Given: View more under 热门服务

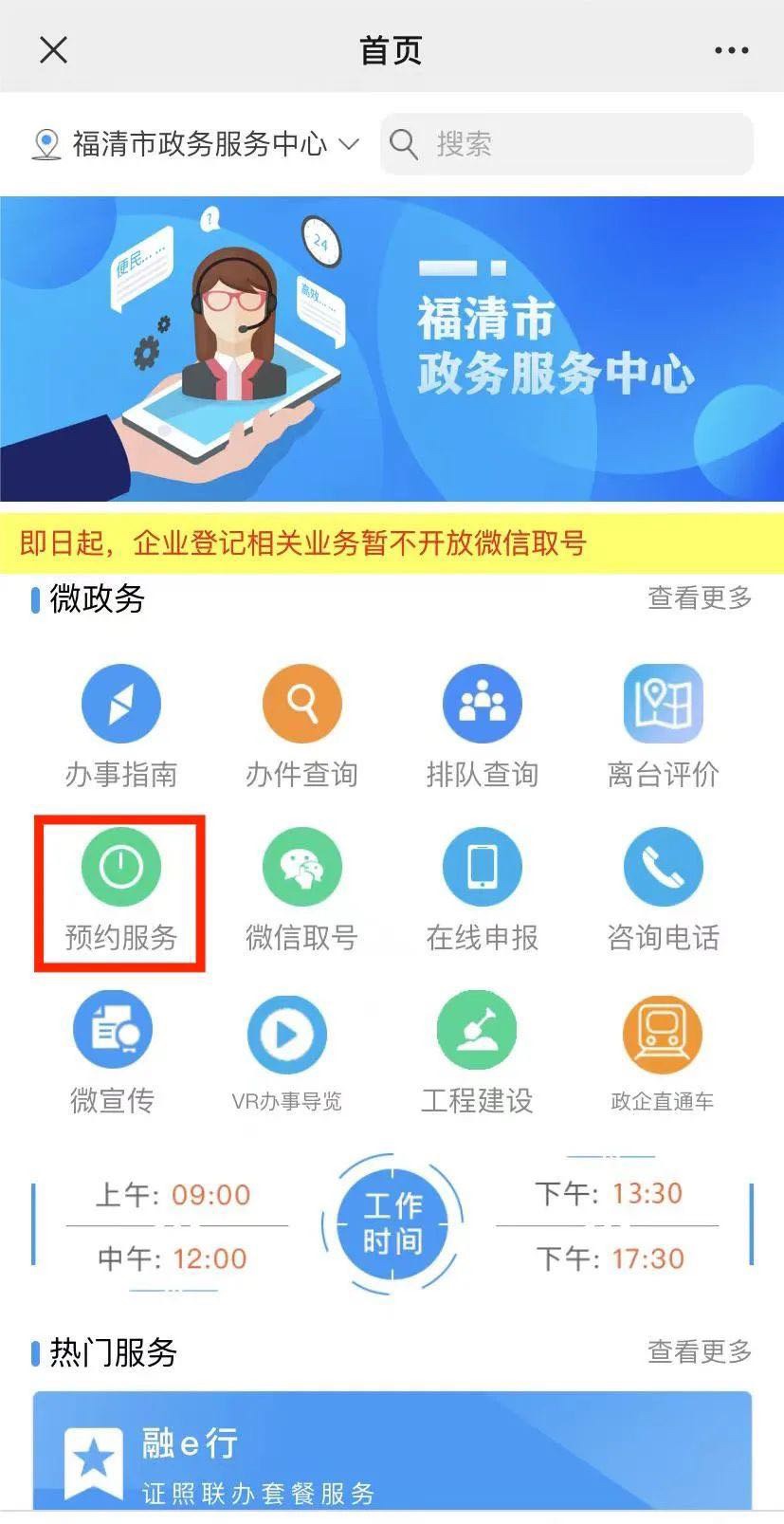Looking at the screenshot, I should coord(699,1350).
